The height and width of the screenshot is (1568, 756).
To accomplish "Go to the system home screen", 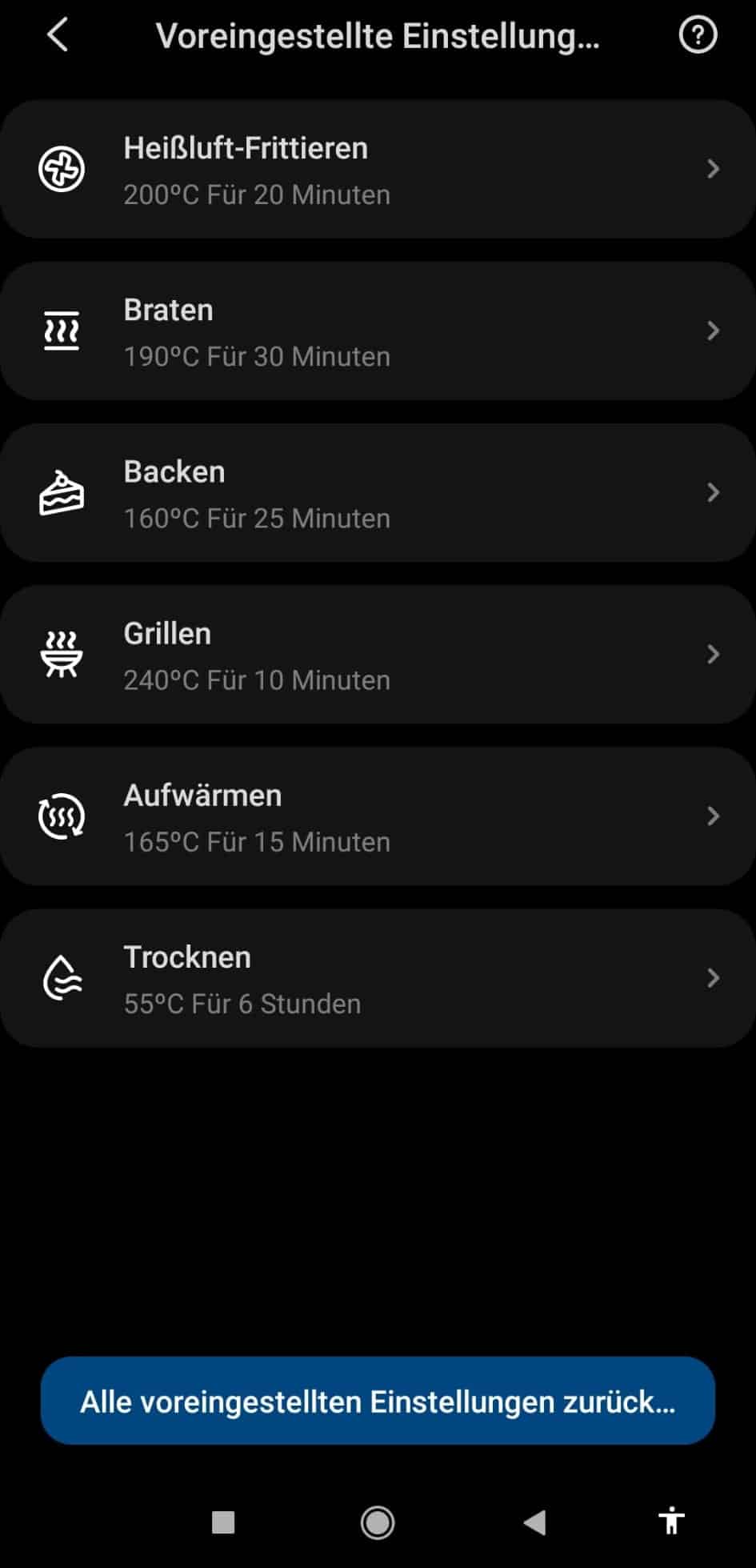I will point(378,1522).
